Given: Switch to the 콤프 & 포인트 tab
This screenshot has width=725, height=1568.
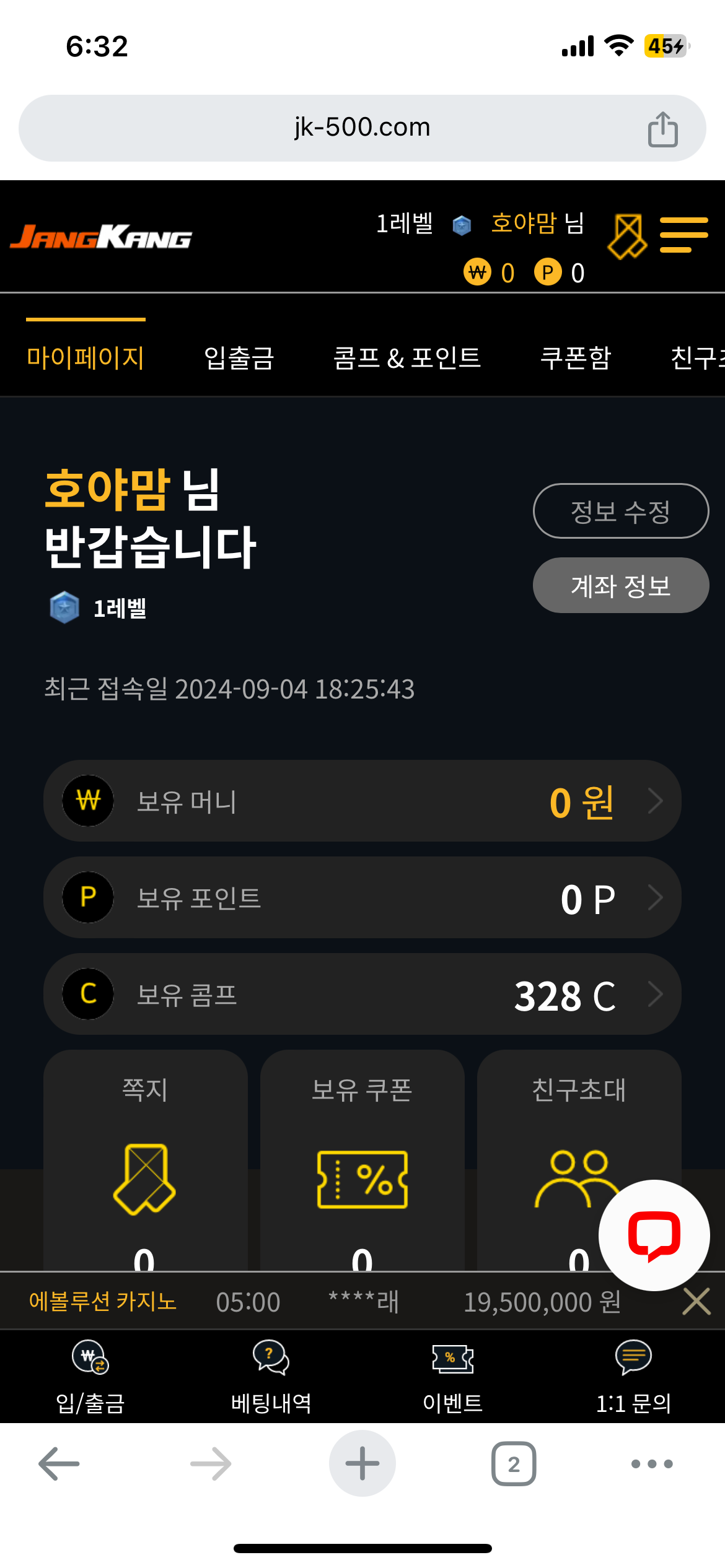Looking at the screenshot, I should pos(406,358).
